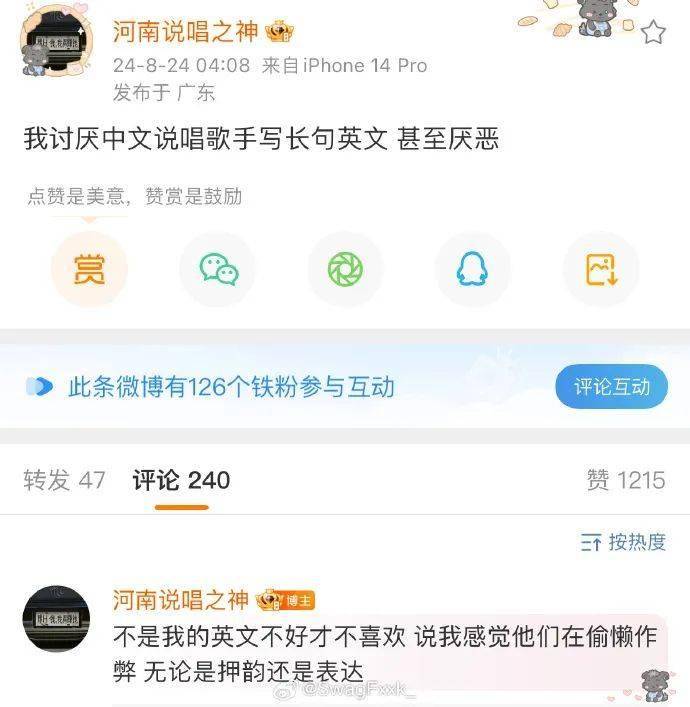
Task: Switch to the 转发 47 tab
Action: [x=64, y=481]
